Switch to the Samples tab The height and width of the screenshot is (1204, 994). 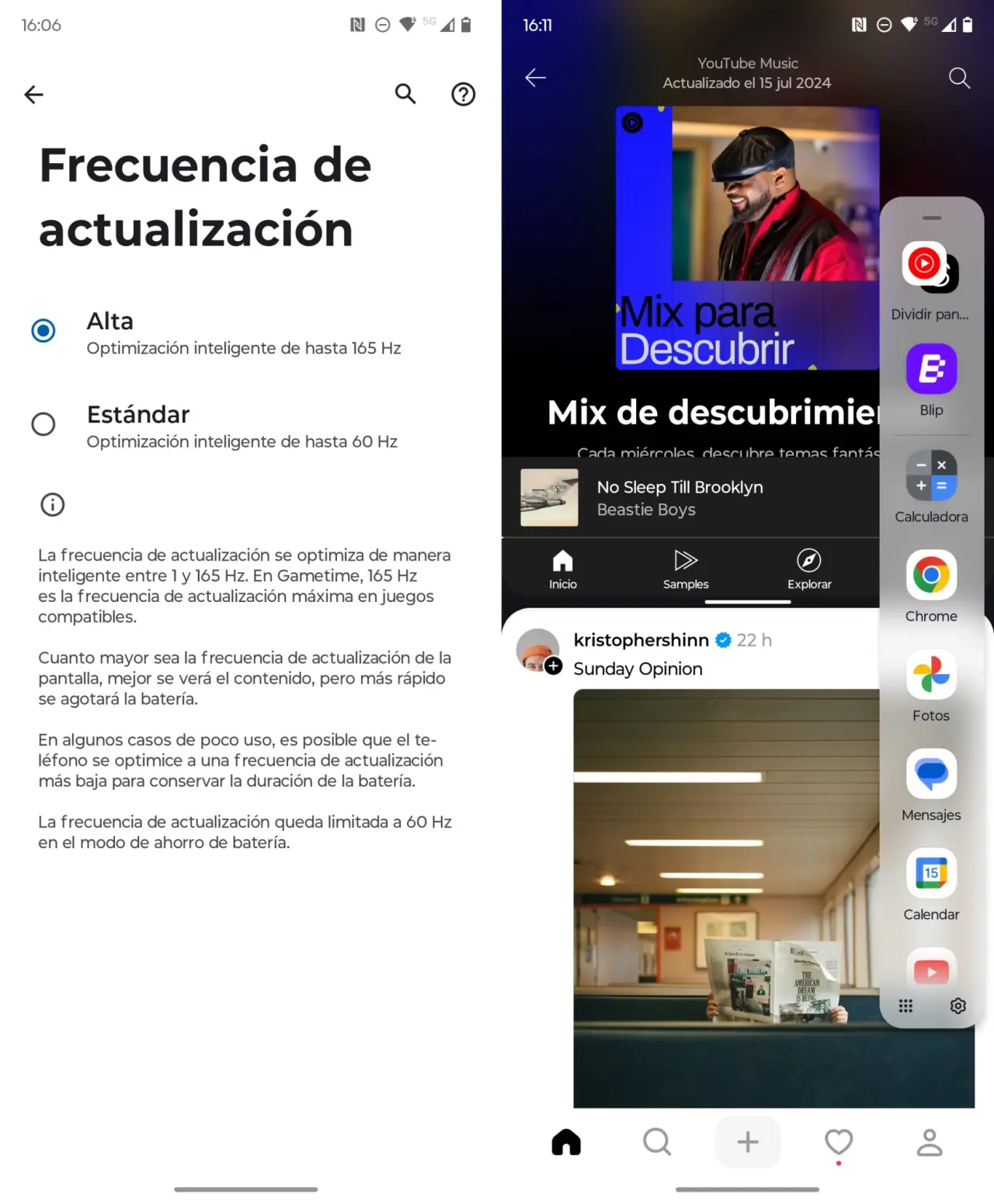[685, 569]
